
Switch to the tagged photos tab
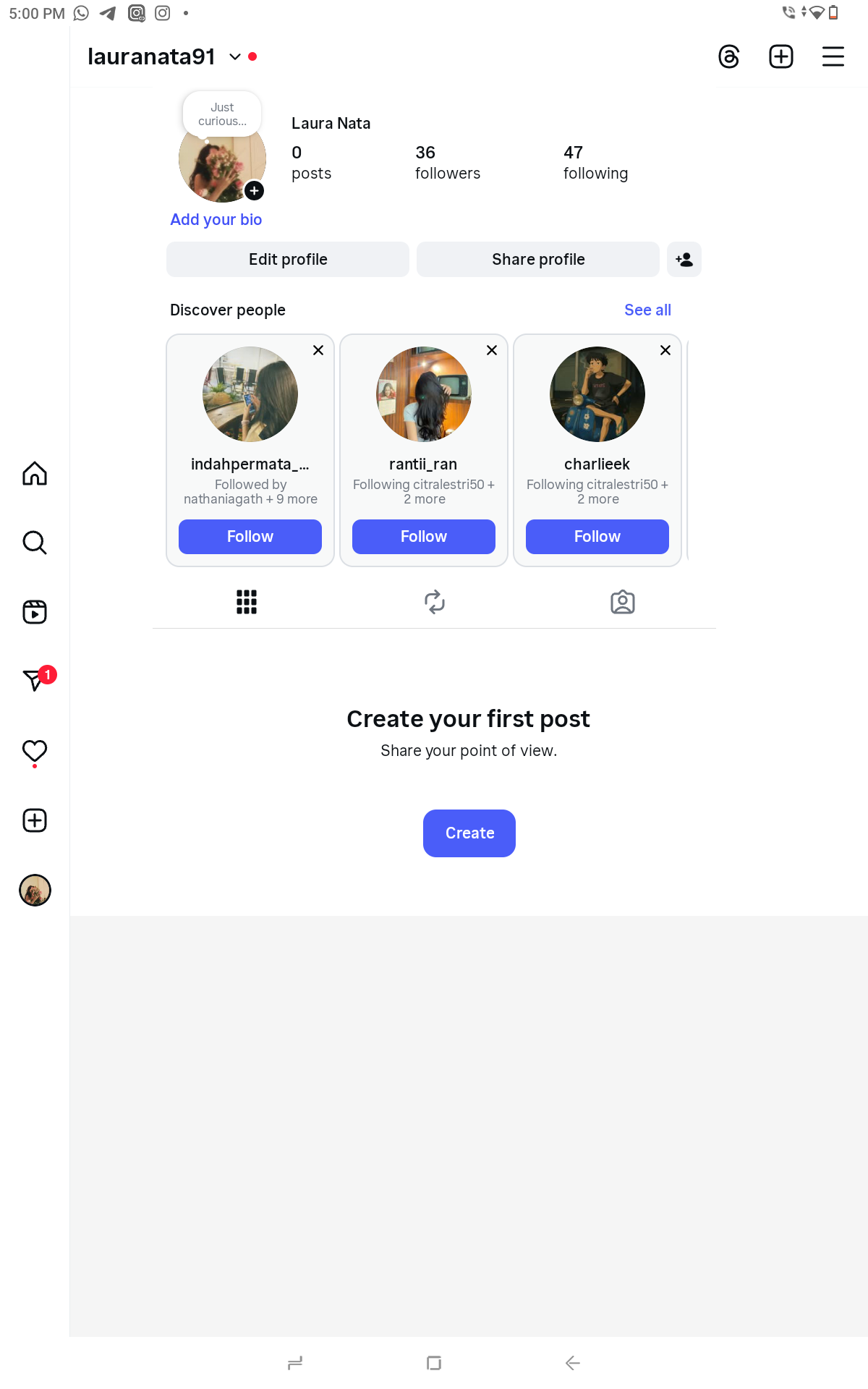(x=622, y=602)
